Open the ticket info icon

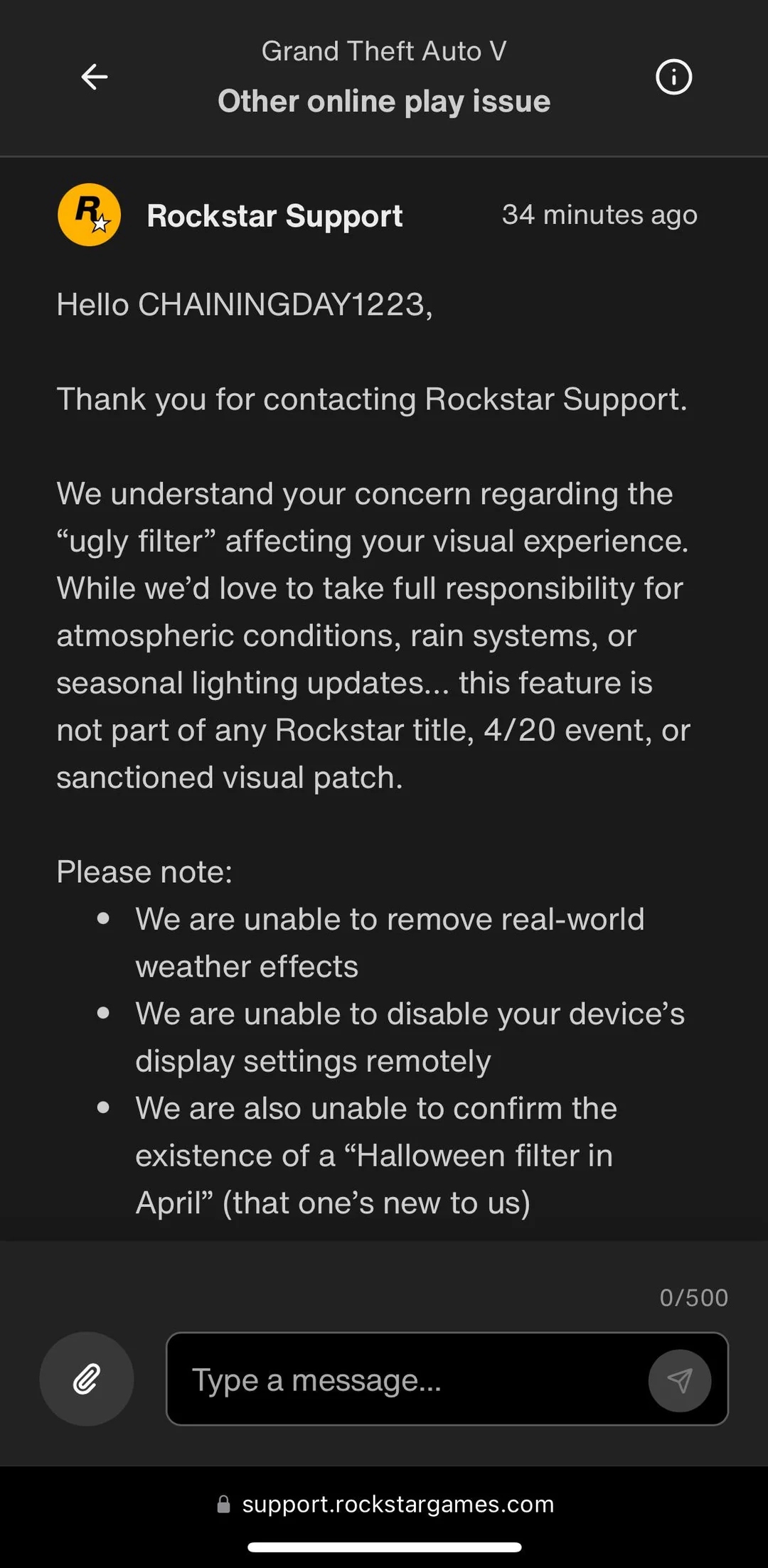point(673,77)
